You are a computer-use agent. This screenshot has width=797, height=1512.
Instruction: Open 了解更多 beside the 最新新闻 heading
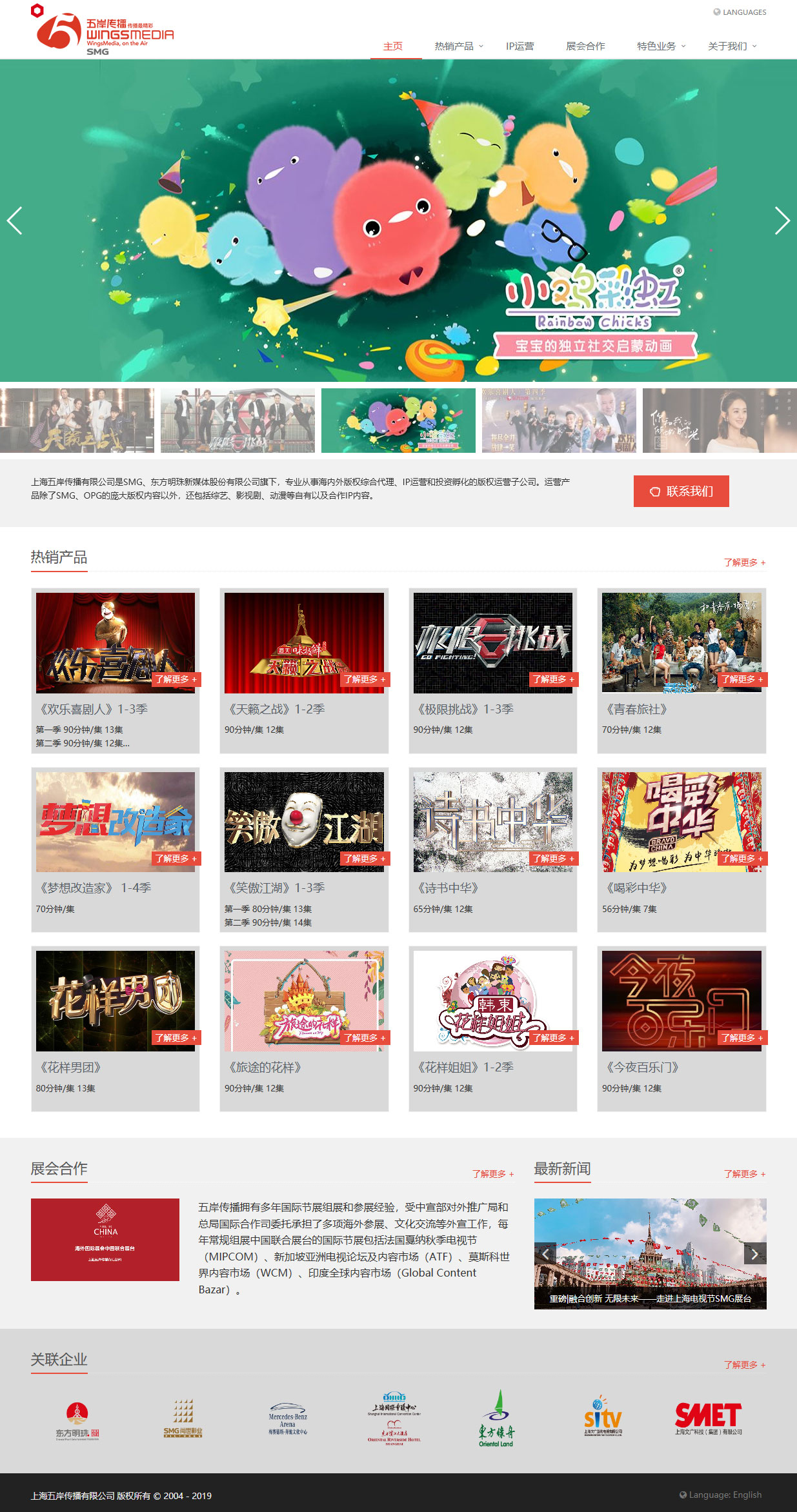pos(744,1174)
